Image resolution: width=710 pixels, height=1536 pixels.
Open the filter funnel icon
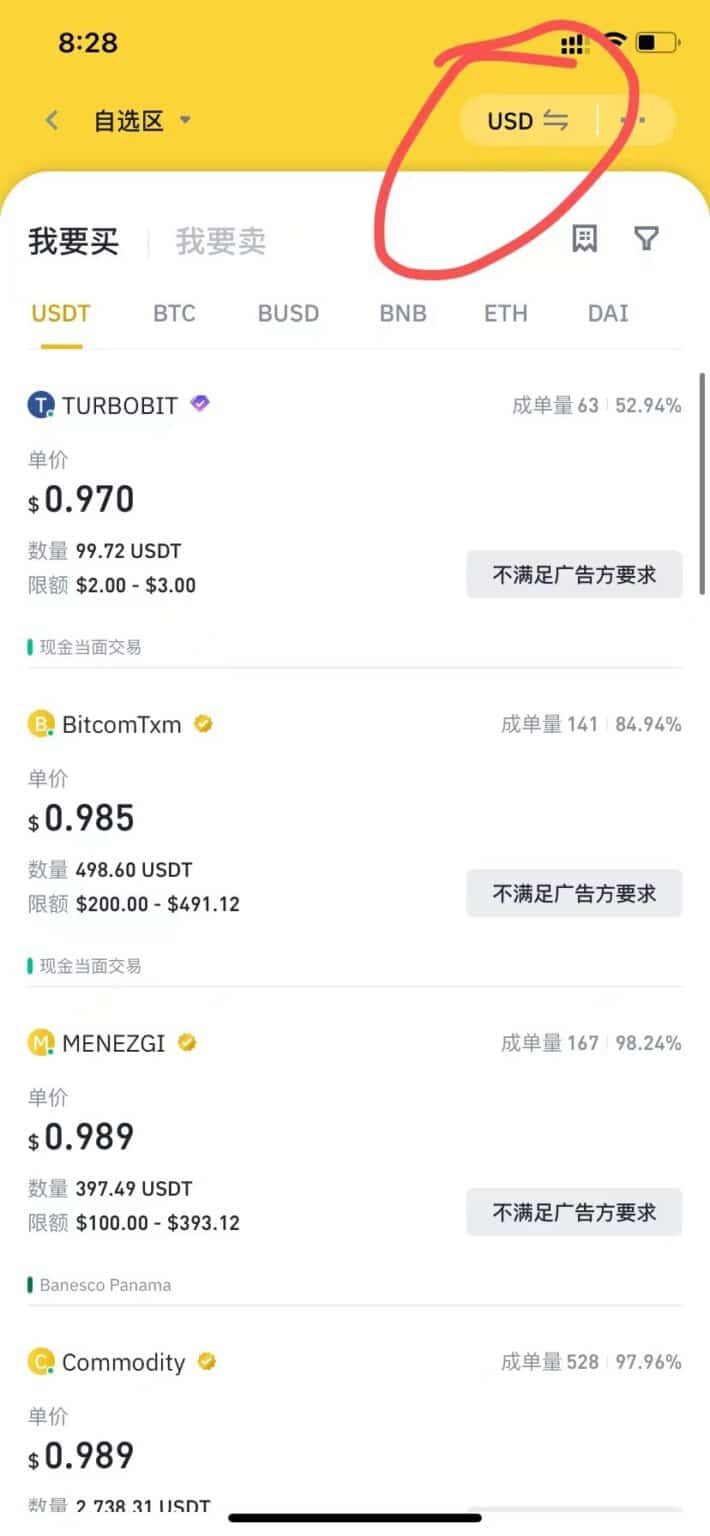tap(647, 238)
